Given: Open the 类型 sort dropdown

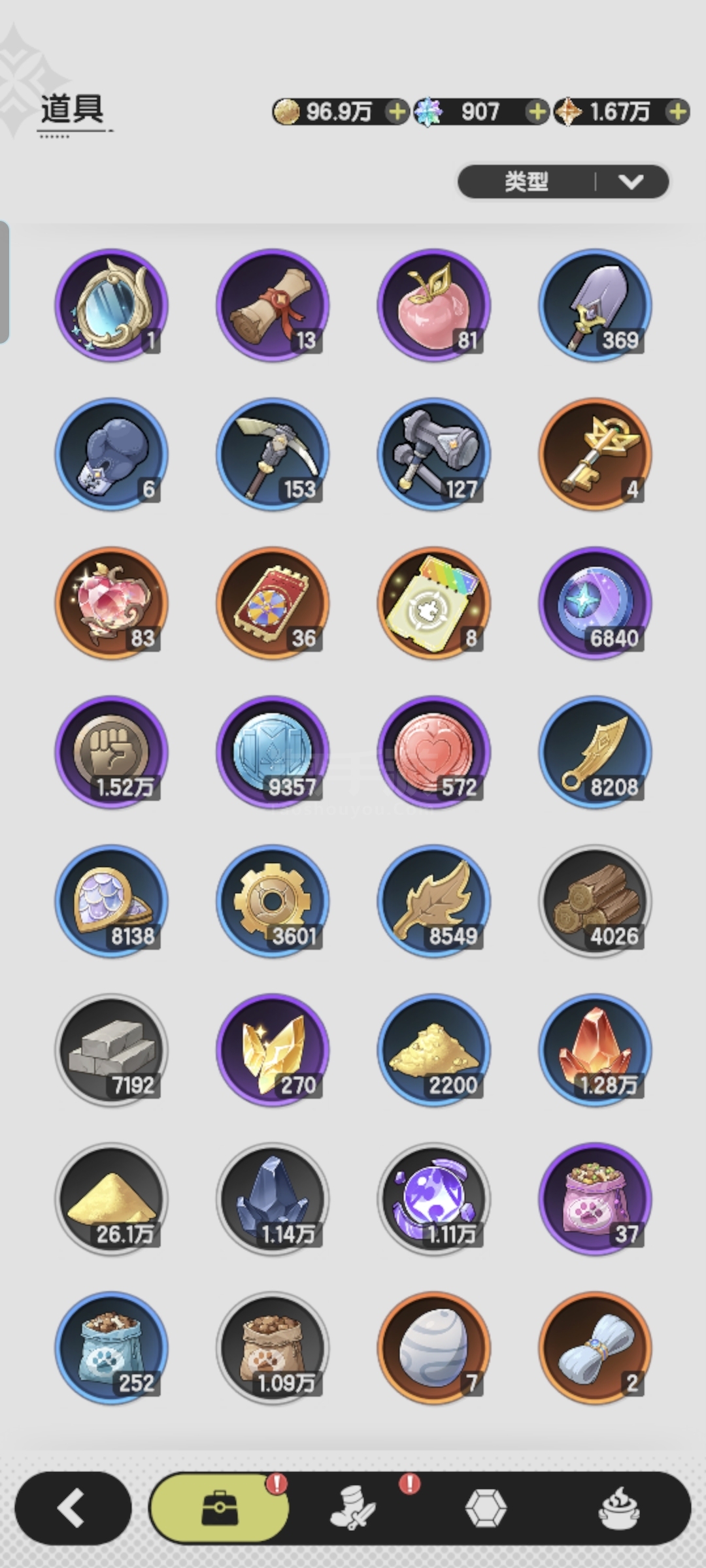Looking at the screenshot, I should [x=563, y=181].
